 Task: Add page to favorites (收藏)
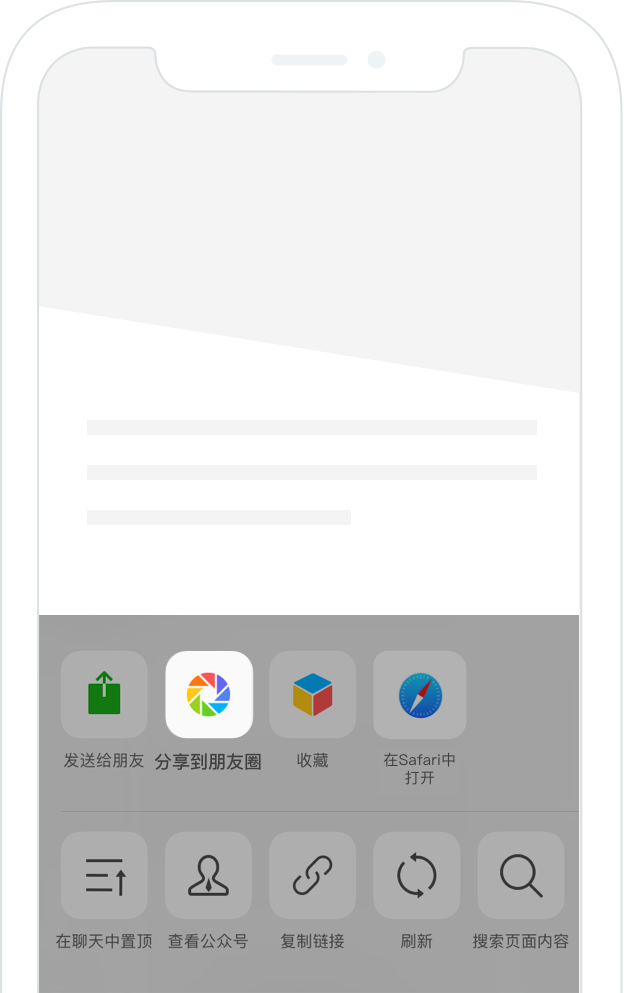click(x=312, y=694)
